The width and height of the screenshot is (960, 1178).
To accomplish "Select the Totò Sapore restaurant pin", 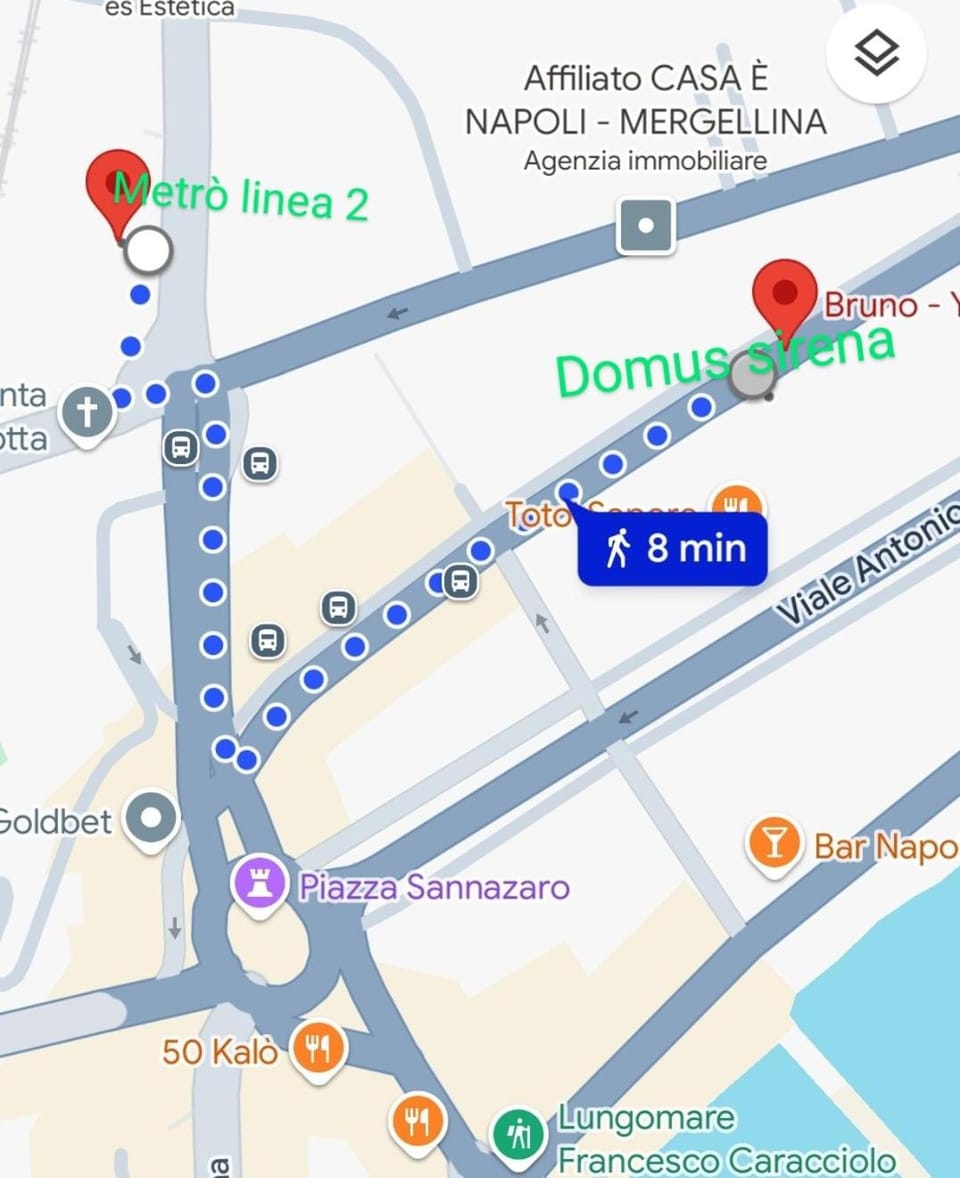I will pos(737,504).
